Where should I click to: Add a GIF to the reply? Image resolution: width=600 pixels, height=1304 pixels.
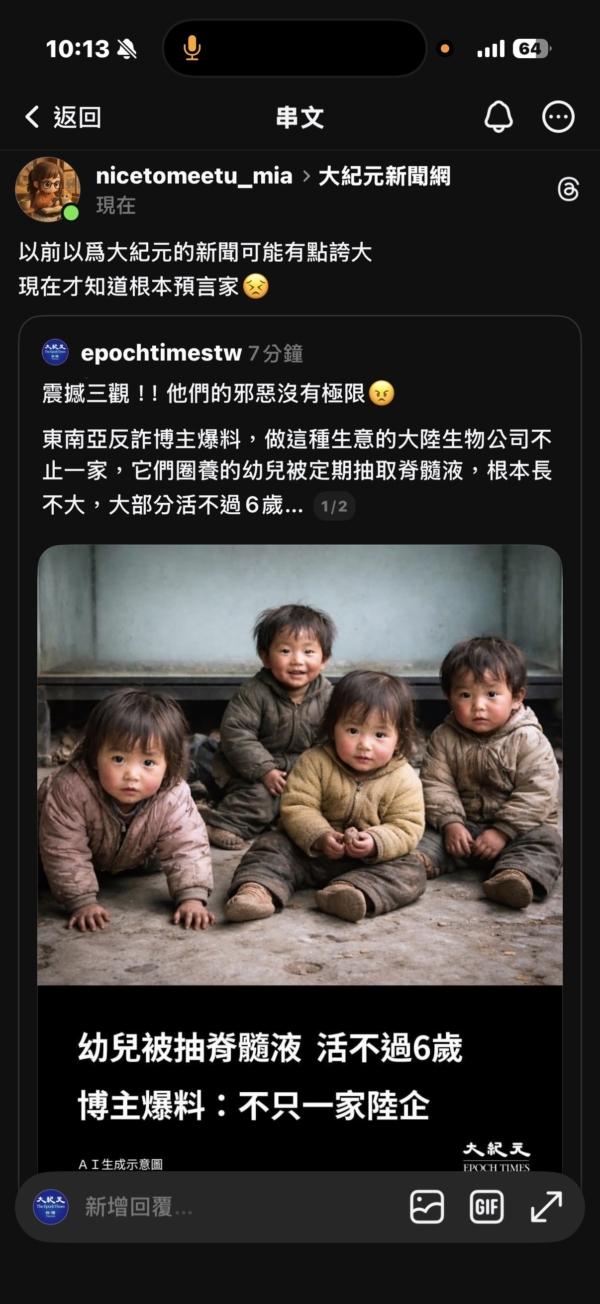(486, 1207)
